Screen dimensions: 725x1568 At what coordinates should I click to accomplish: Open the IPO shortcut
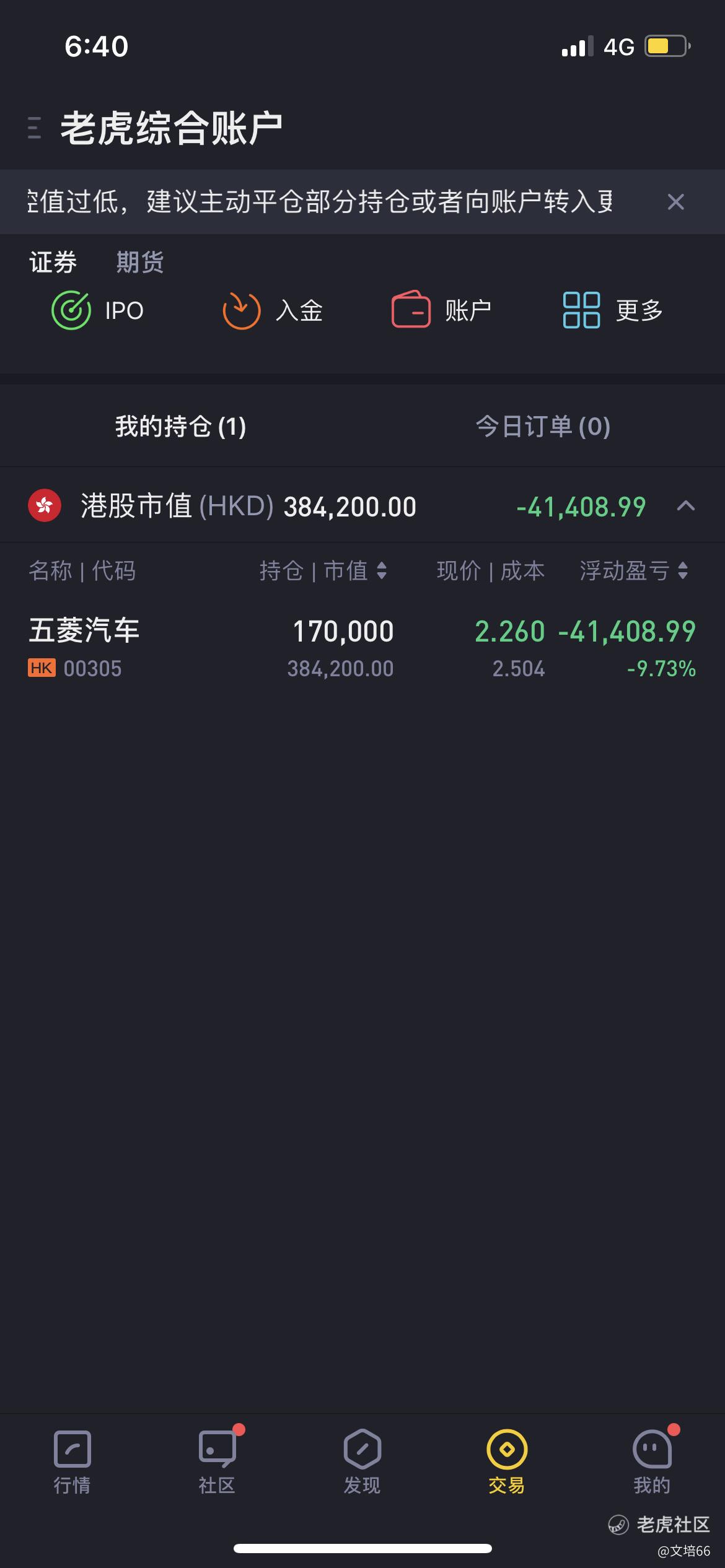(x=97, y=310)
